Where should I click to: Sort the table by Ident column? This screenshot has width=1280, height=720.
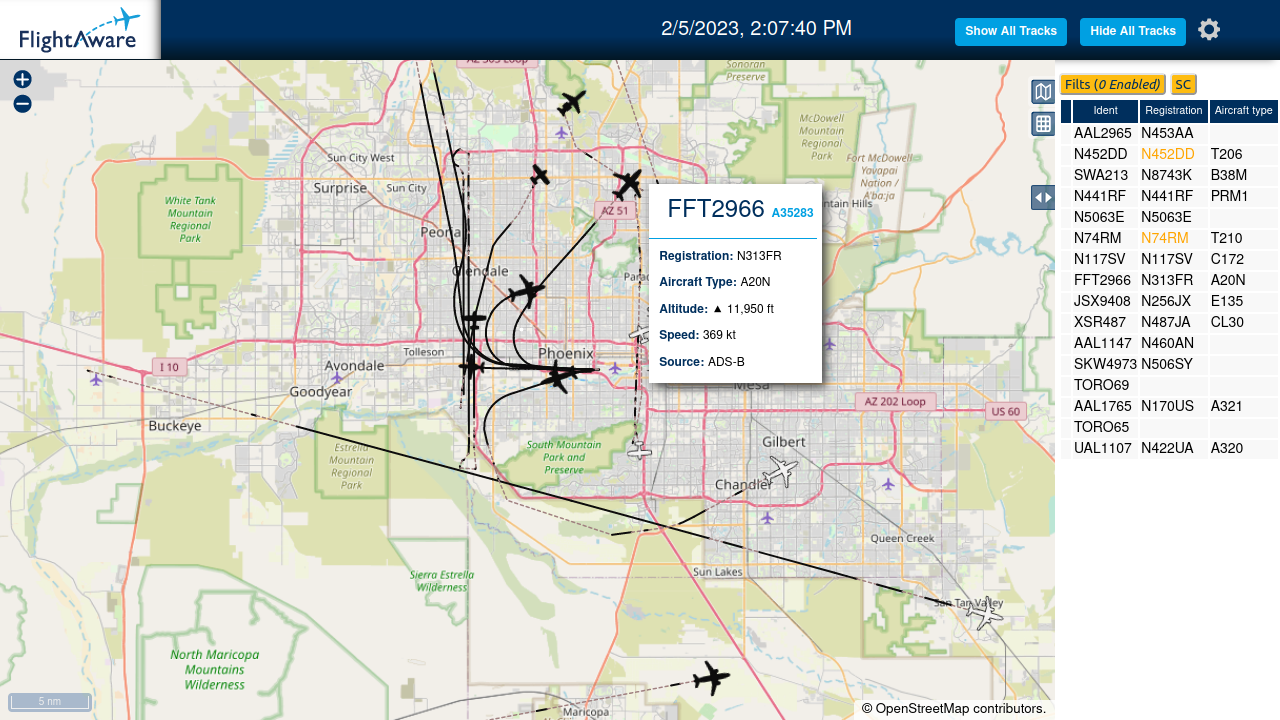(x=1105, y=111)
